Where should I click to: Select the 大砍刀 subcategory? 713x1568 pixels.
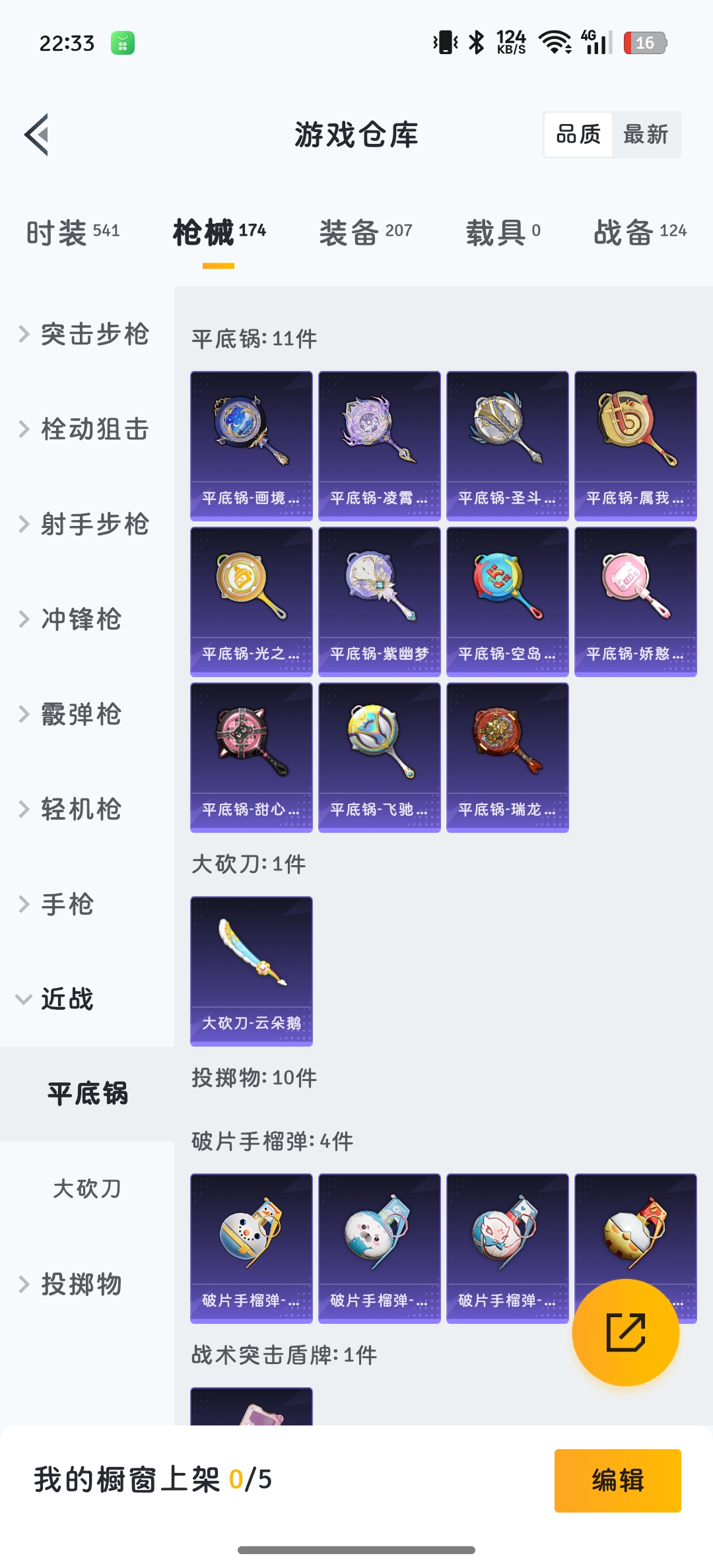[87, 1189]
